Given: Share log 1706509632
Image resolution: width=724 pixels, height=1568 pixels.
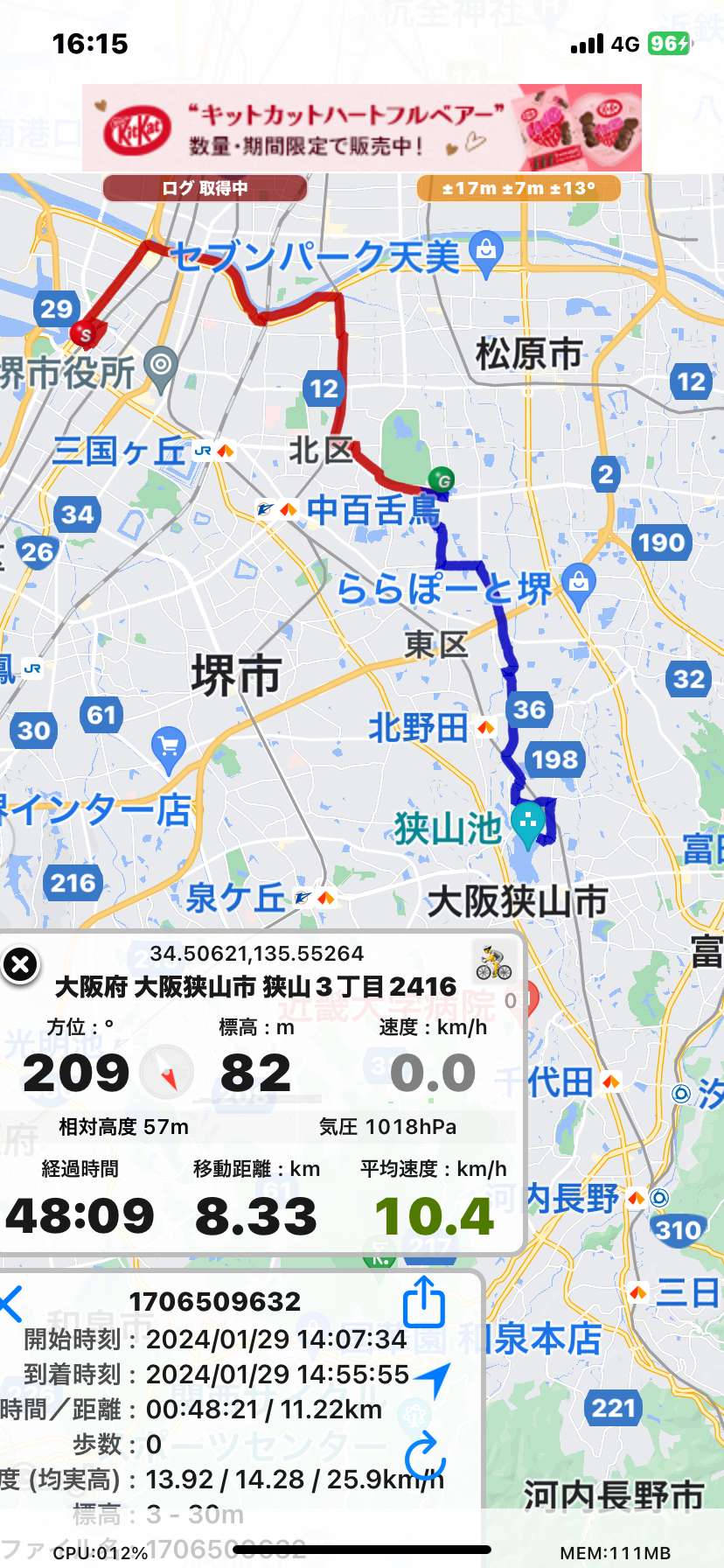Looking at the screenshot, I should click(424, 1301).
